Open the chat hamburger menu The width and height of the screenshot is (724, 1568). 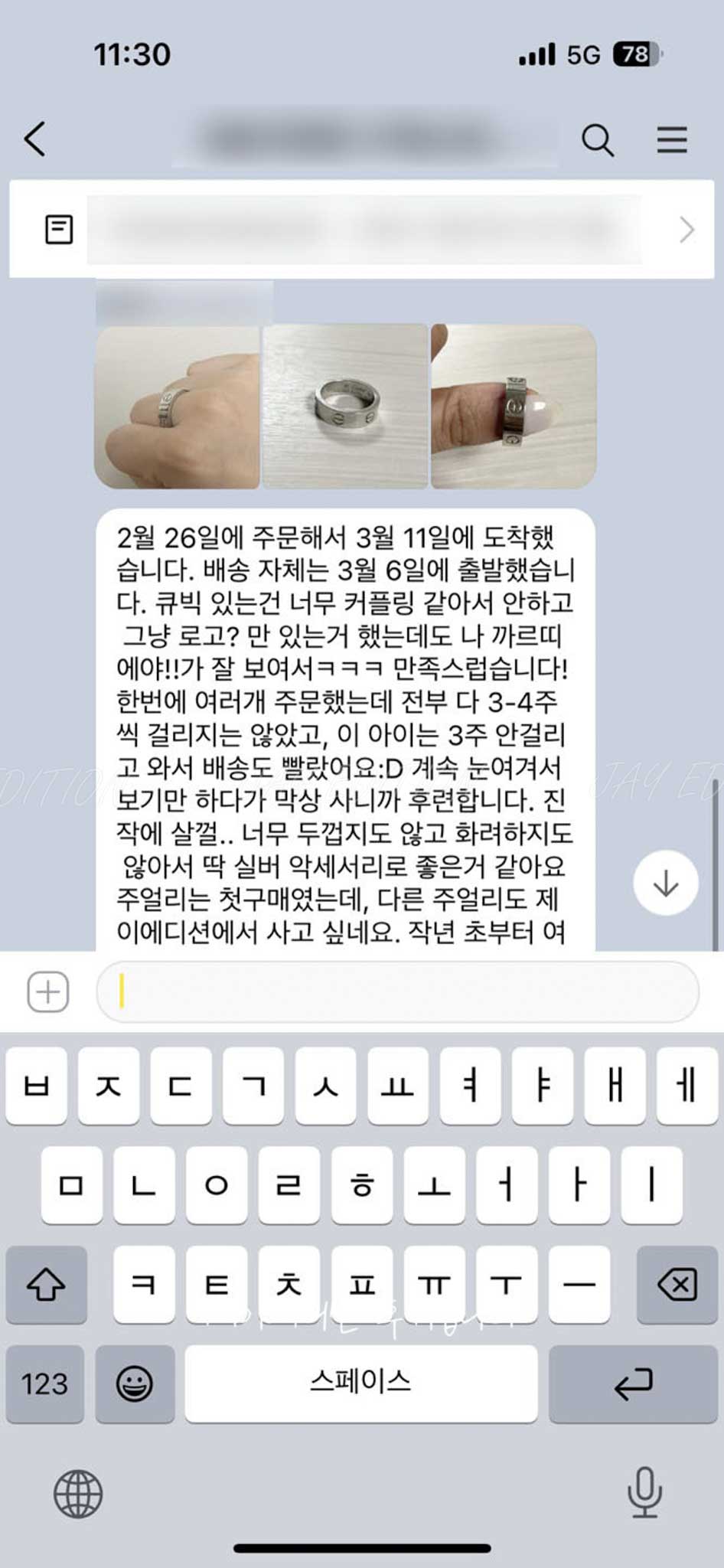click(671, 140)
